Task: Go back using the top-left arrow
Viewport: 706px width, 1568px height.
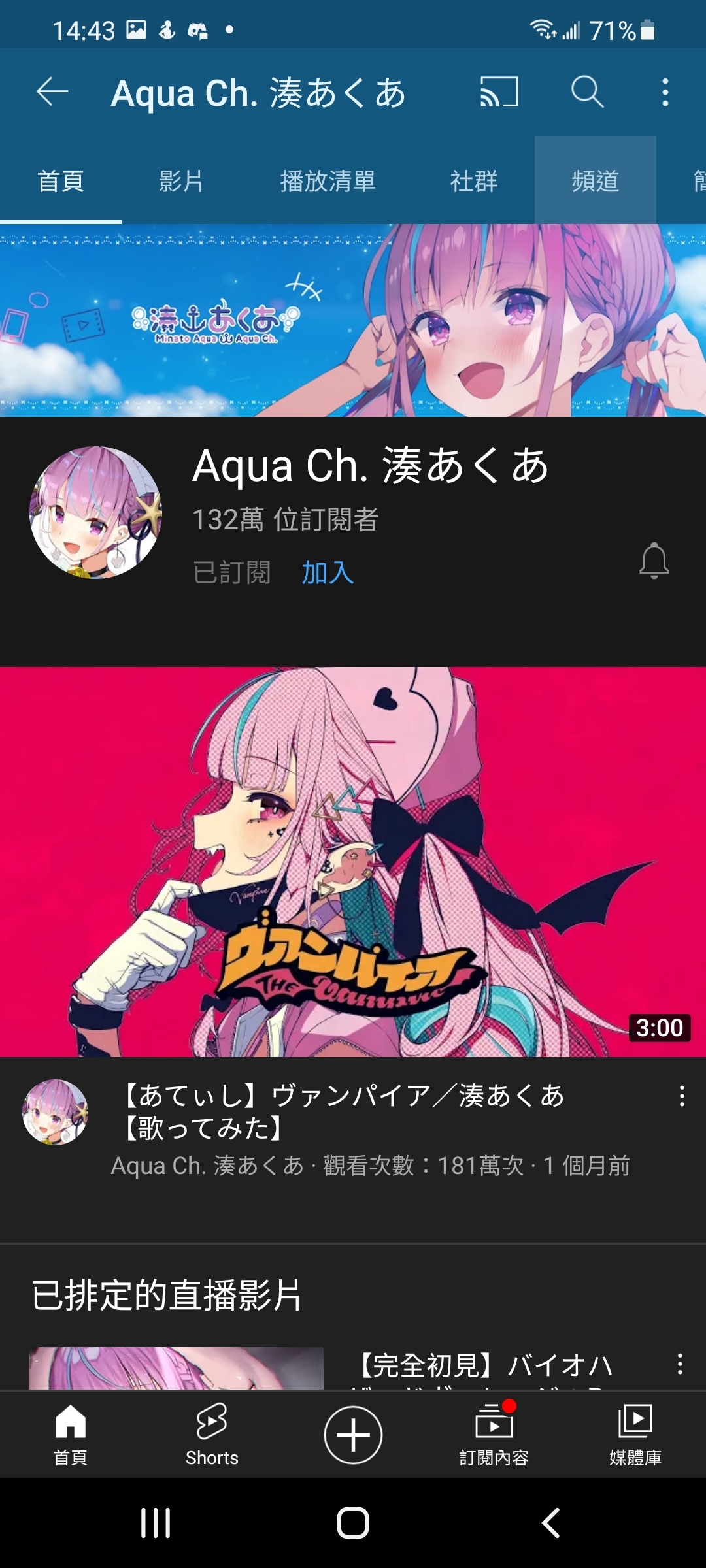Action: tap(52, 91)
